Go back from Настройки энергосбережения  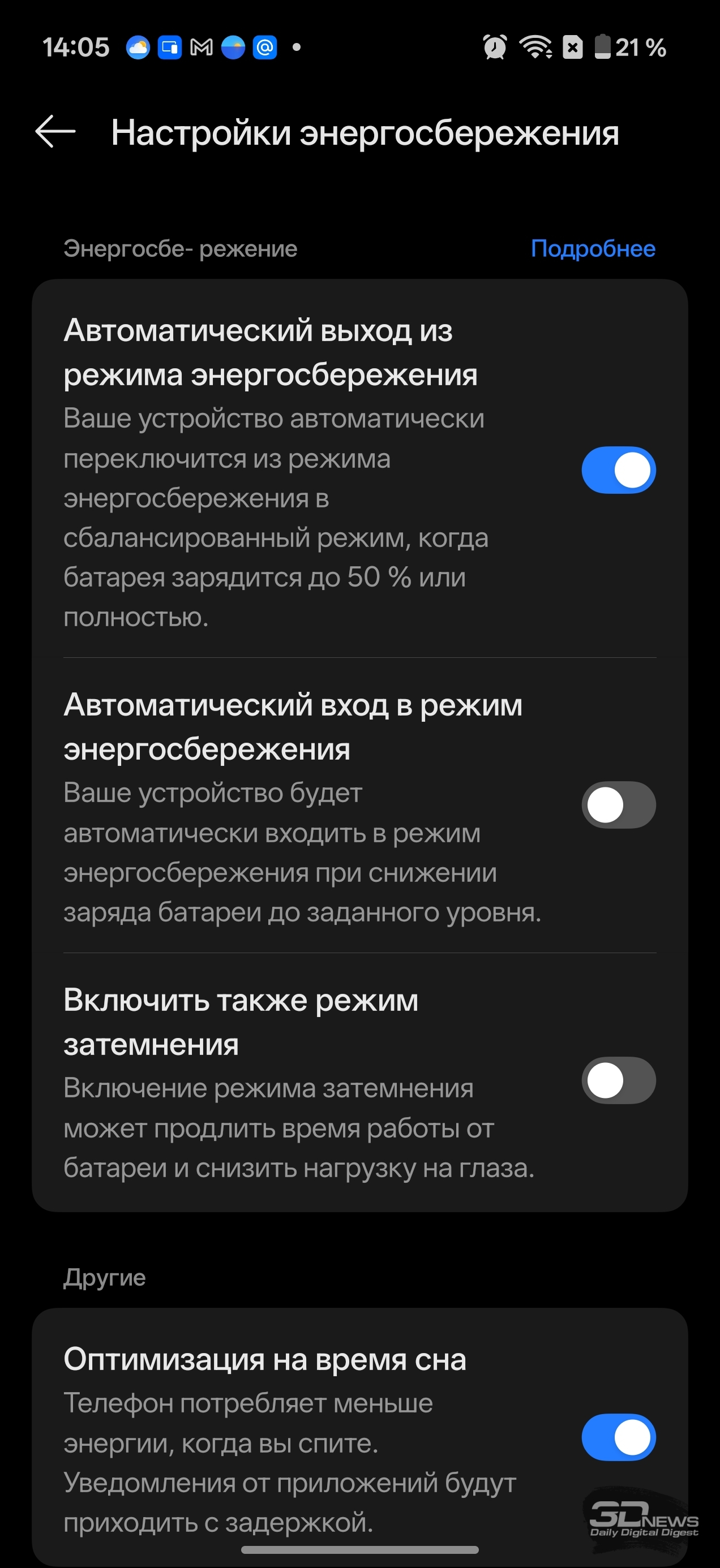coord(55,131)
